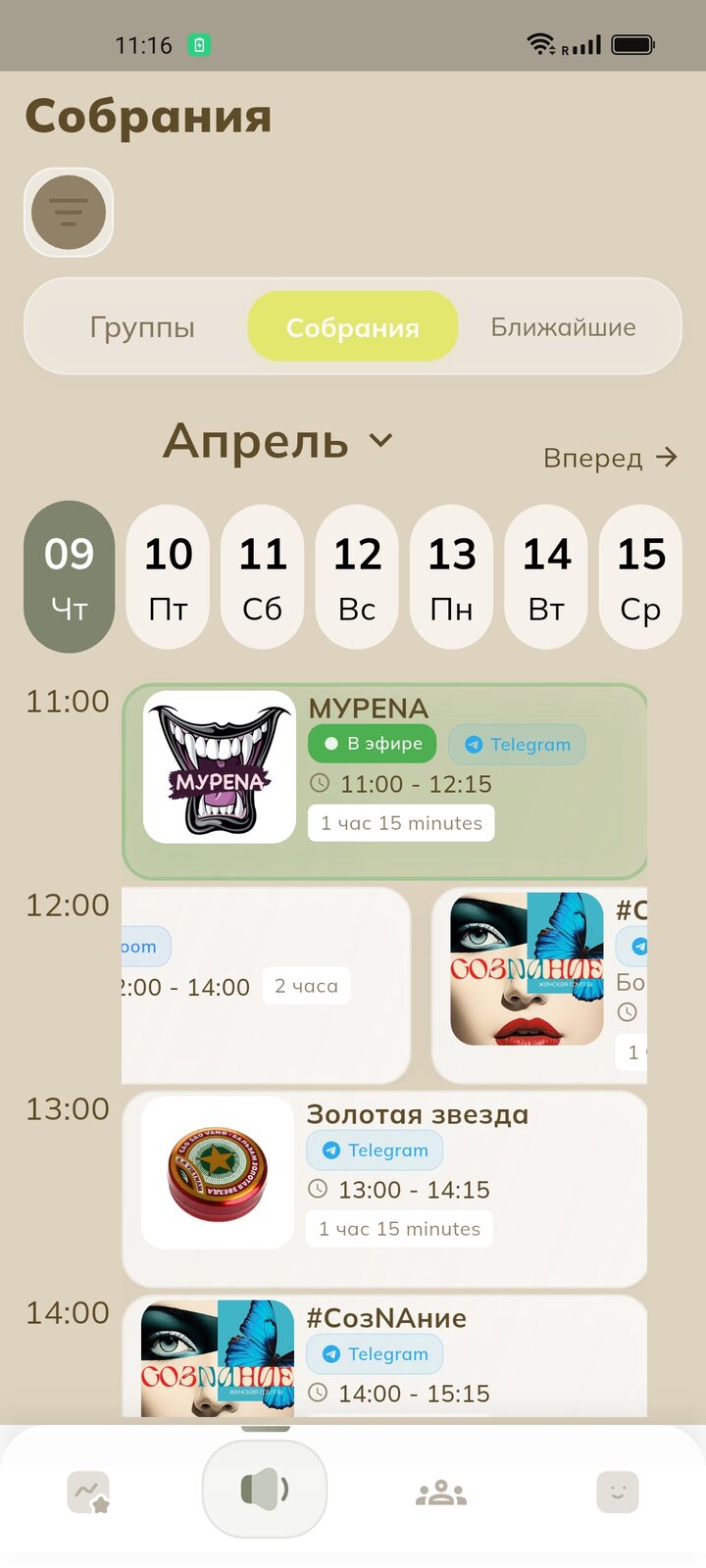This screenshot has width=706, height=1568.
Task: Click the Вперед arrow link
Action: click(611, 457)
